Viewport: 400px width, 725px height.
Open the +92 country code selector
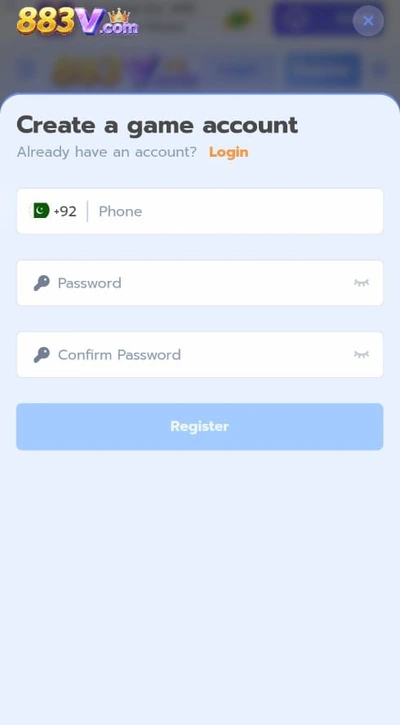point(55,211)
